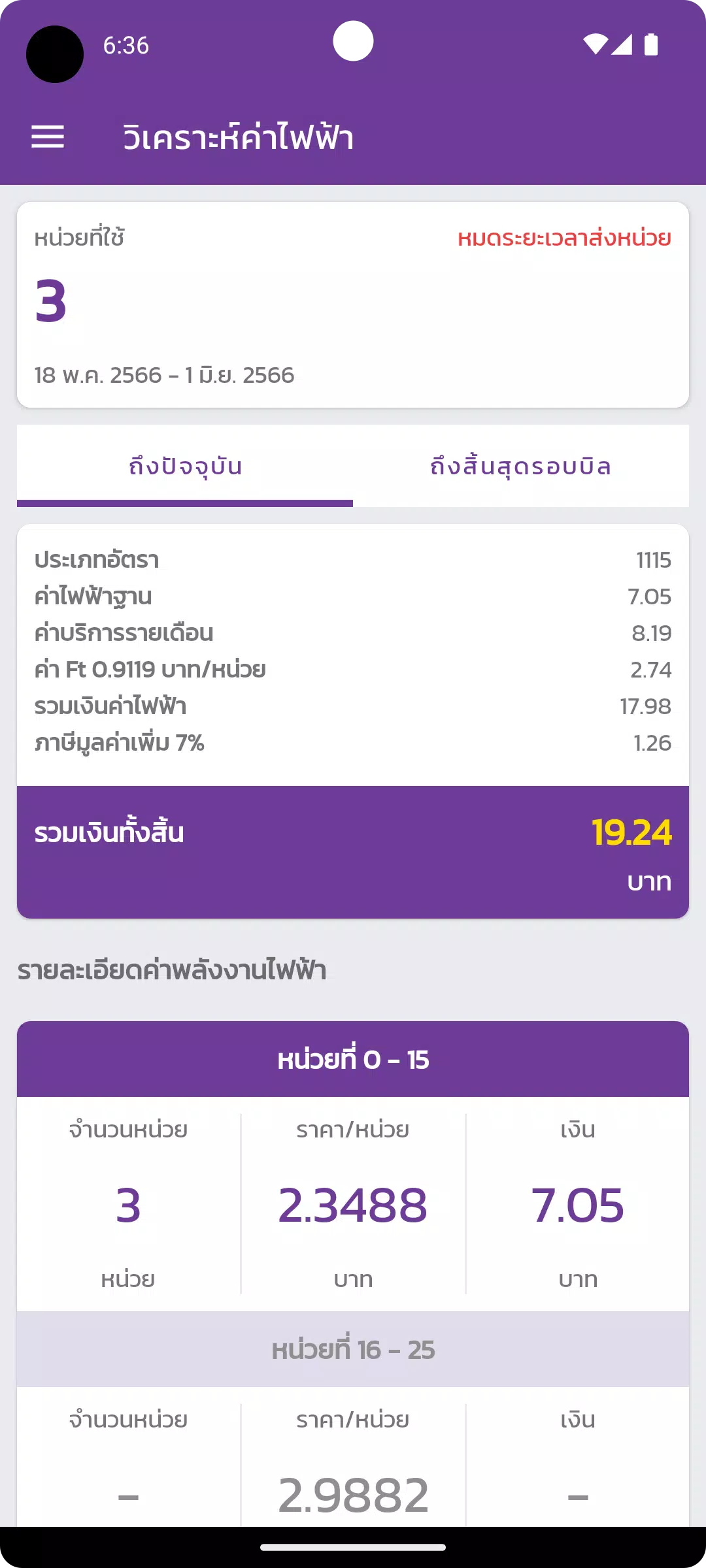This screenshot has width=706, height=1568.
Task: Tap the clock showing 6:36
Action: pyautogui.click(x=126, y=46)
